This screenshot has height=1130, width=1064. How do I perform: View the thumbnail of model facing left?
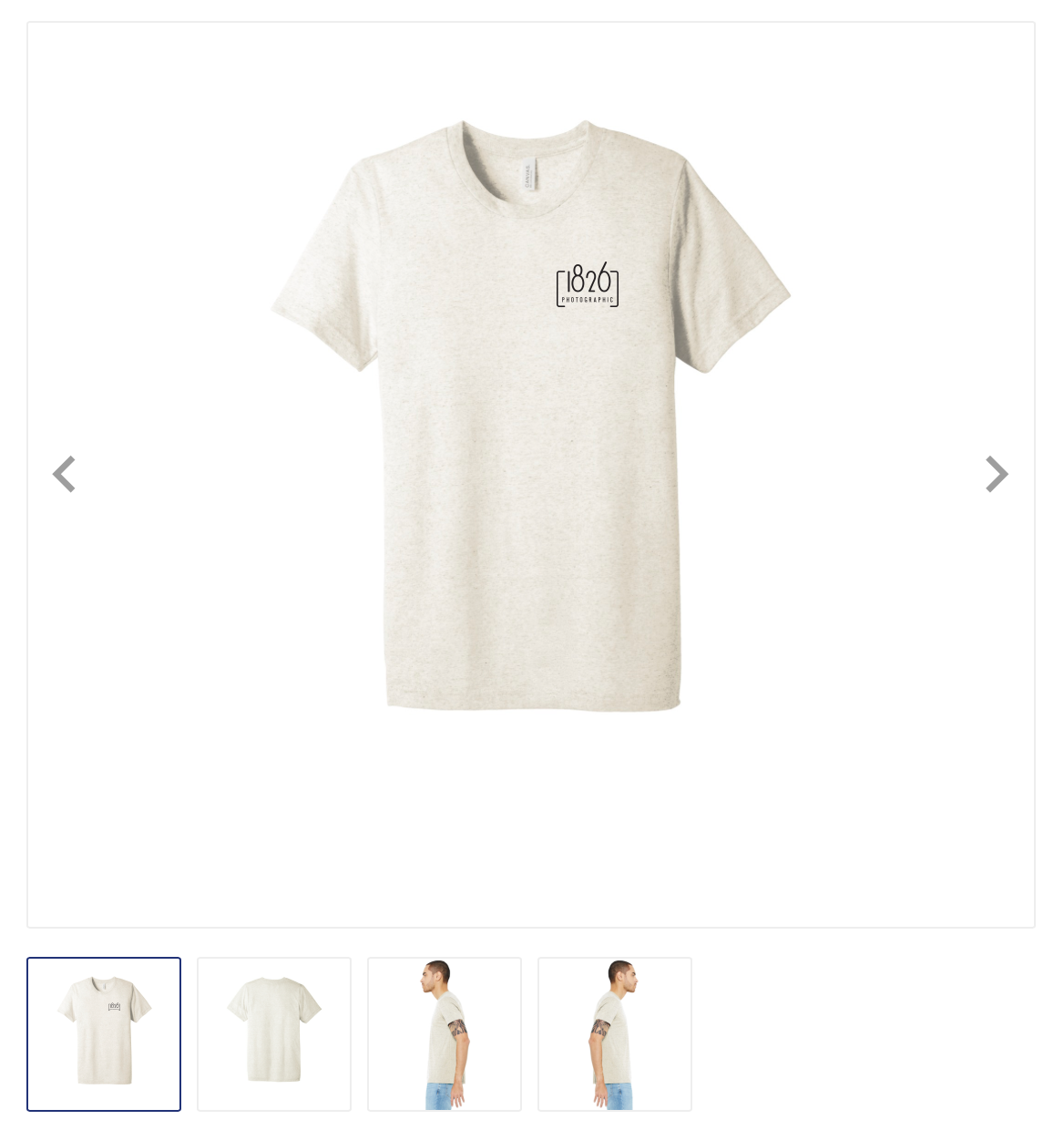(445, 1034)
